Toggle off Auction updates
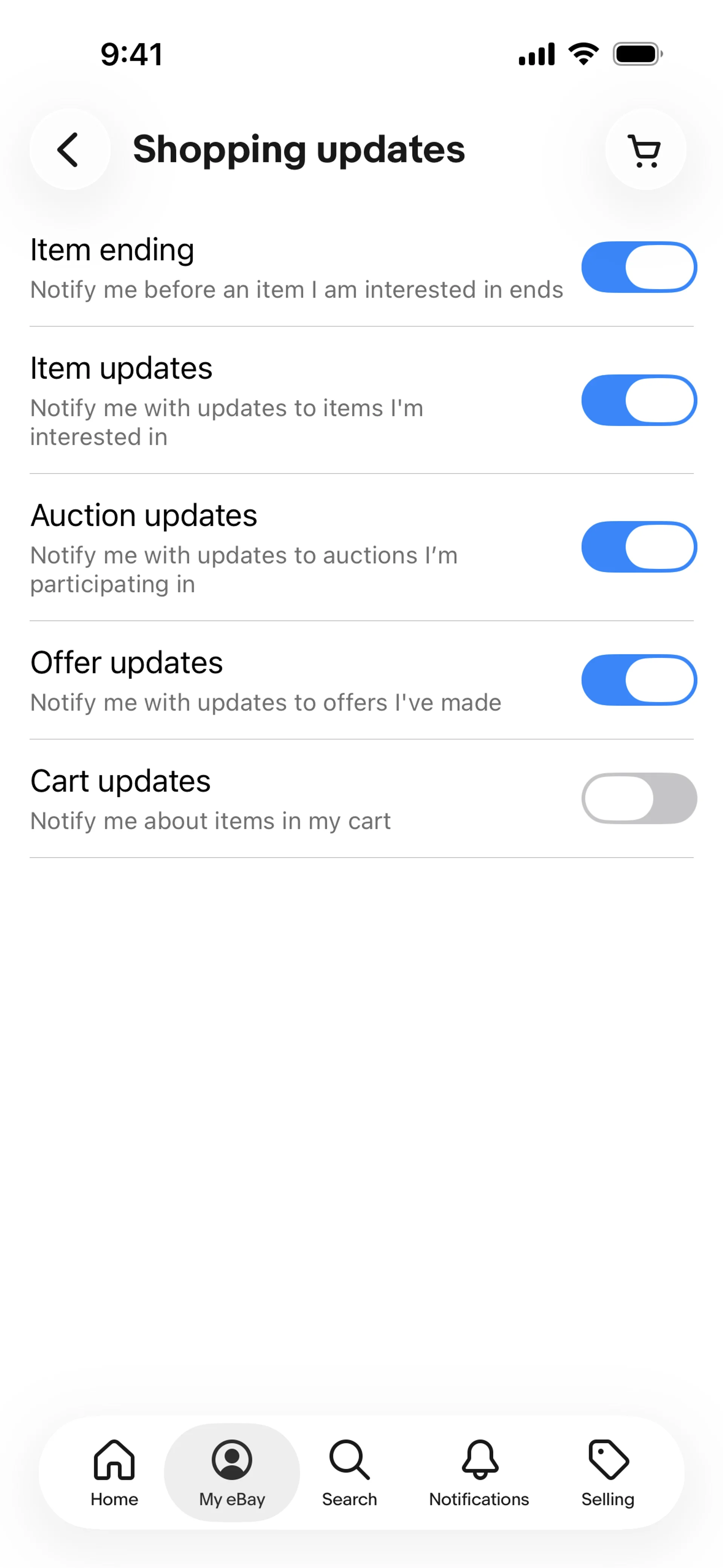 [x=638, y=547]
